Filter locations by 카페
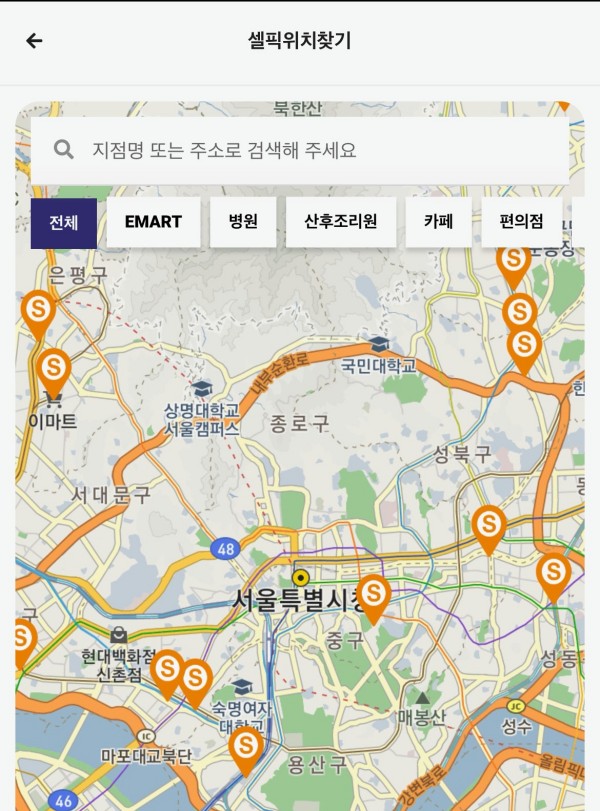The image size is (600, 811). click(438, 222)
